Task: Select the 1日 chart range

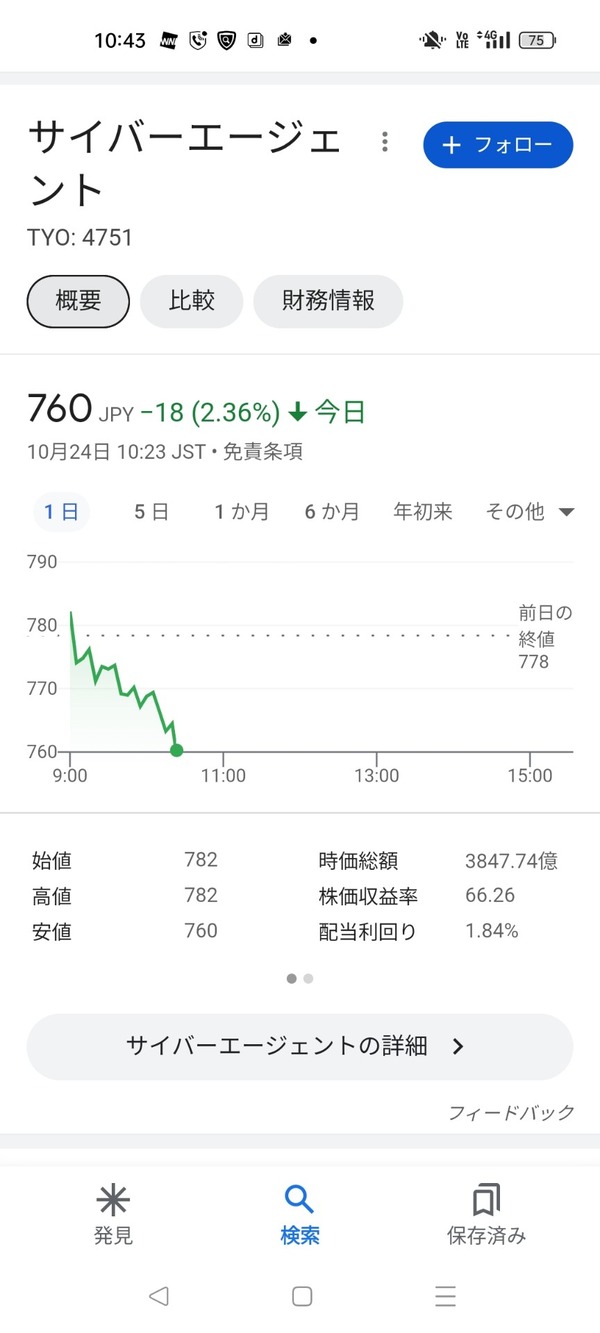Action: coord(61,512)
